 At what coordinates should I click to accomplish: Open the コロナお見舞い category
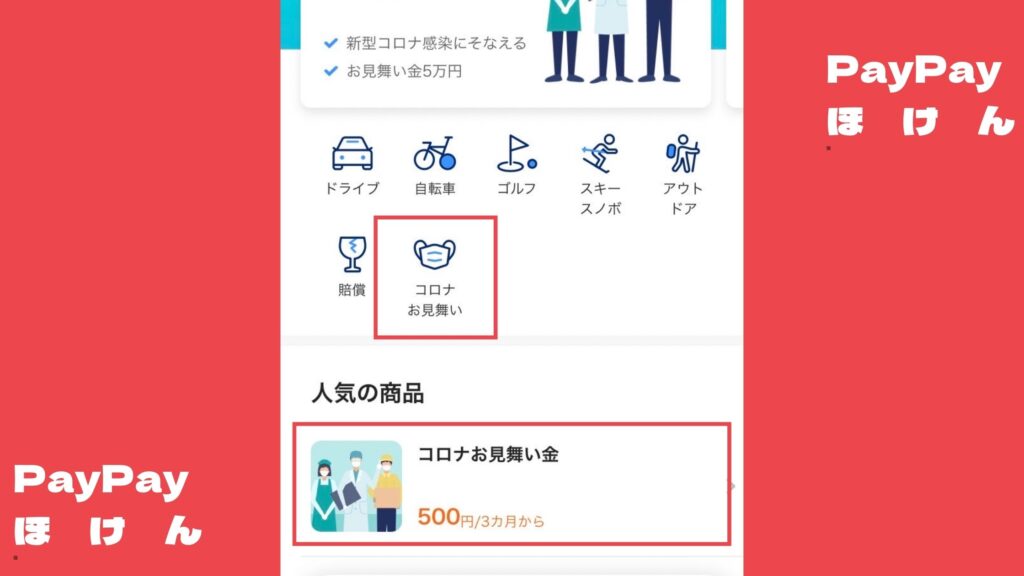point(435,277)
